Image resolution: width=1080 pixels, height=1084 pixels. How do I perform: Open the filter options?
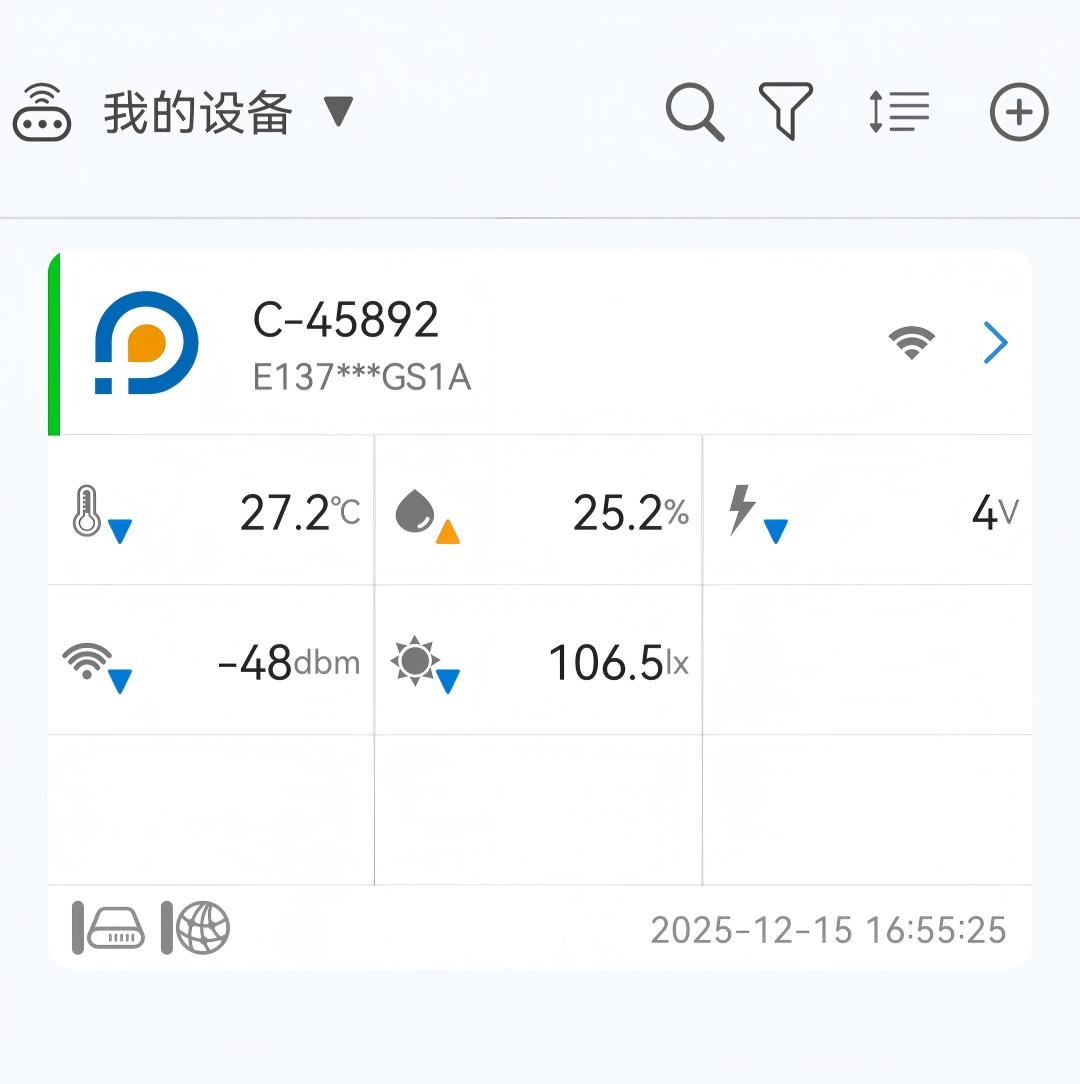coord(786,111)
